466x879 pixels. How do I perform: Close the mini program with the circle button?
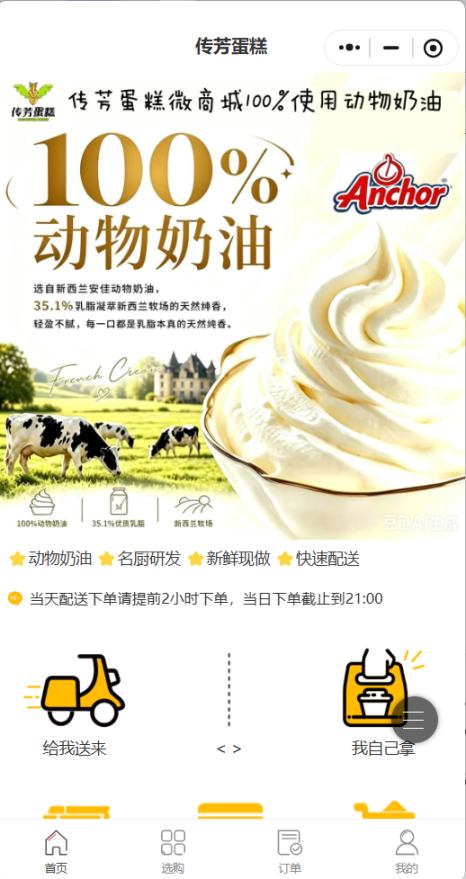click(433, 49)
